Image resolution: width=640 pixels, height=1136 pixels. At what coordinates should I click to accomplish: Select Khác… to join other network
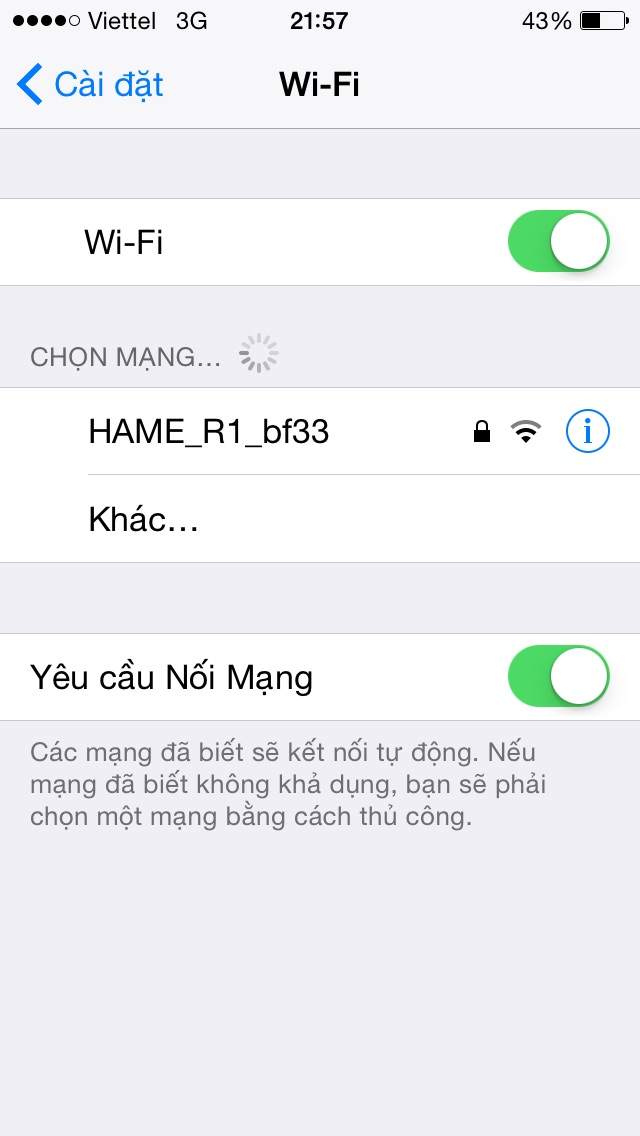pyautogui.click(x=320, y=519)
